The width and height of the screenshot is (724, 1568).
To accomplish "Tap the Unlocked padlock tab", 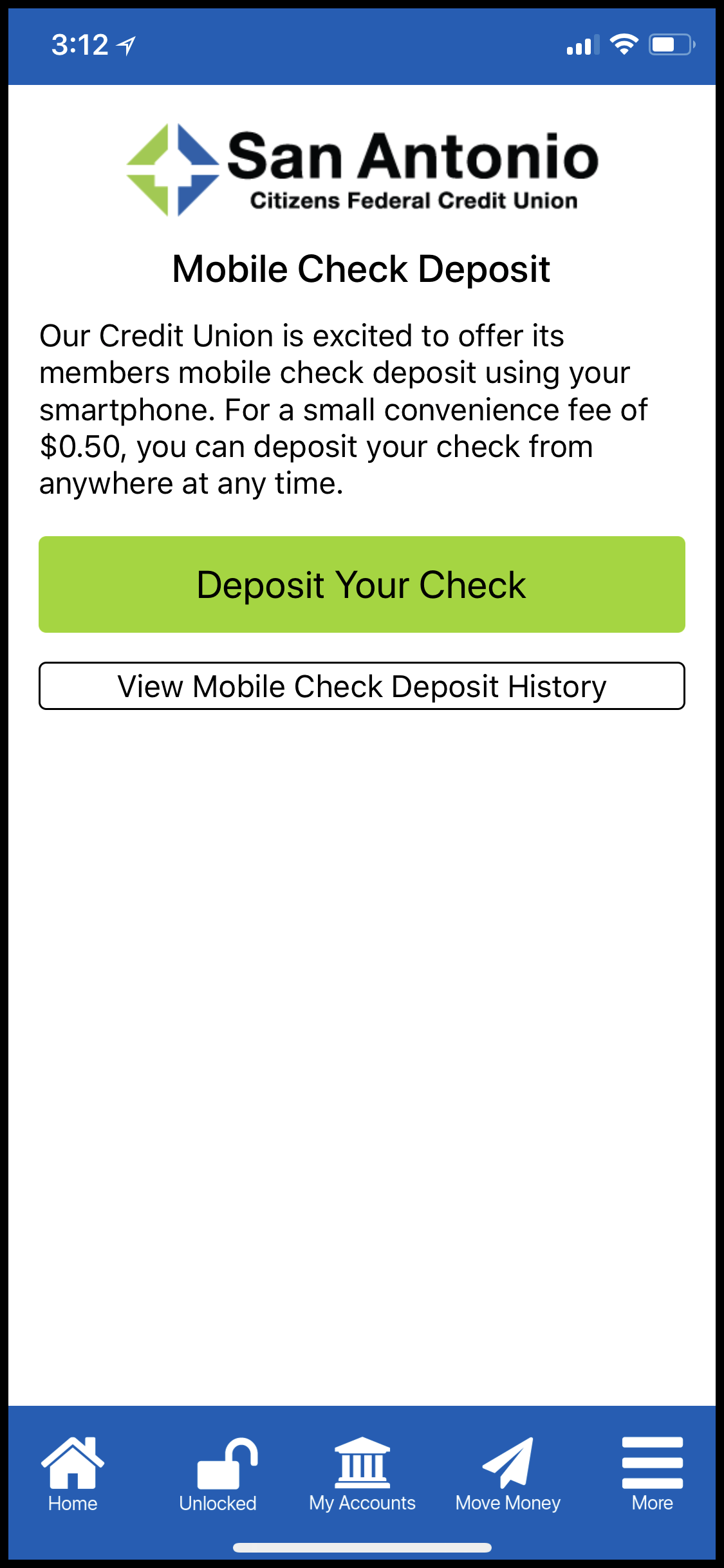I will 218,1474.
